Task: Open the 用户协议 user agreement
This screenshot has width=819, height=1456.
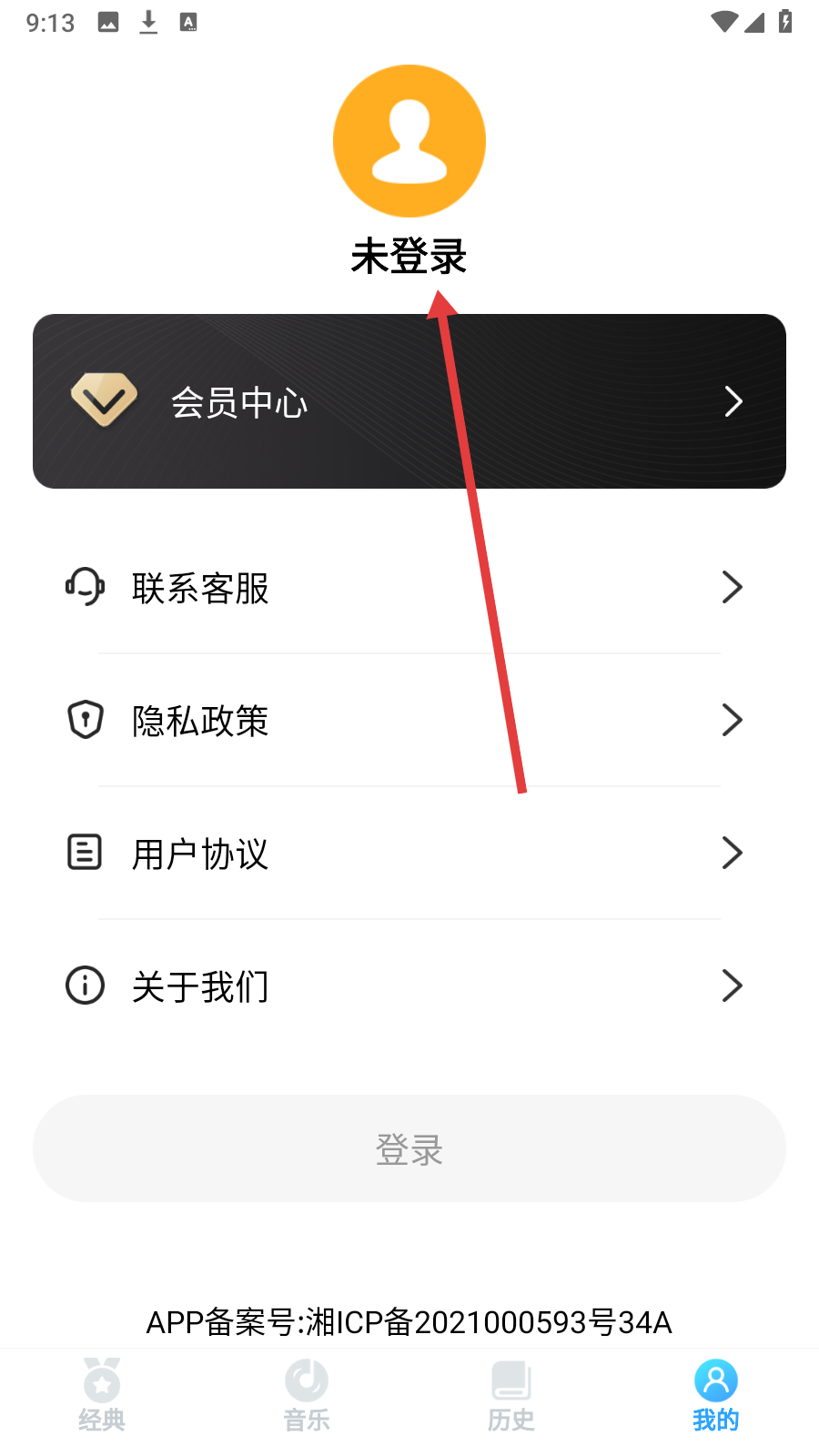Action: (x=409, y=853)
